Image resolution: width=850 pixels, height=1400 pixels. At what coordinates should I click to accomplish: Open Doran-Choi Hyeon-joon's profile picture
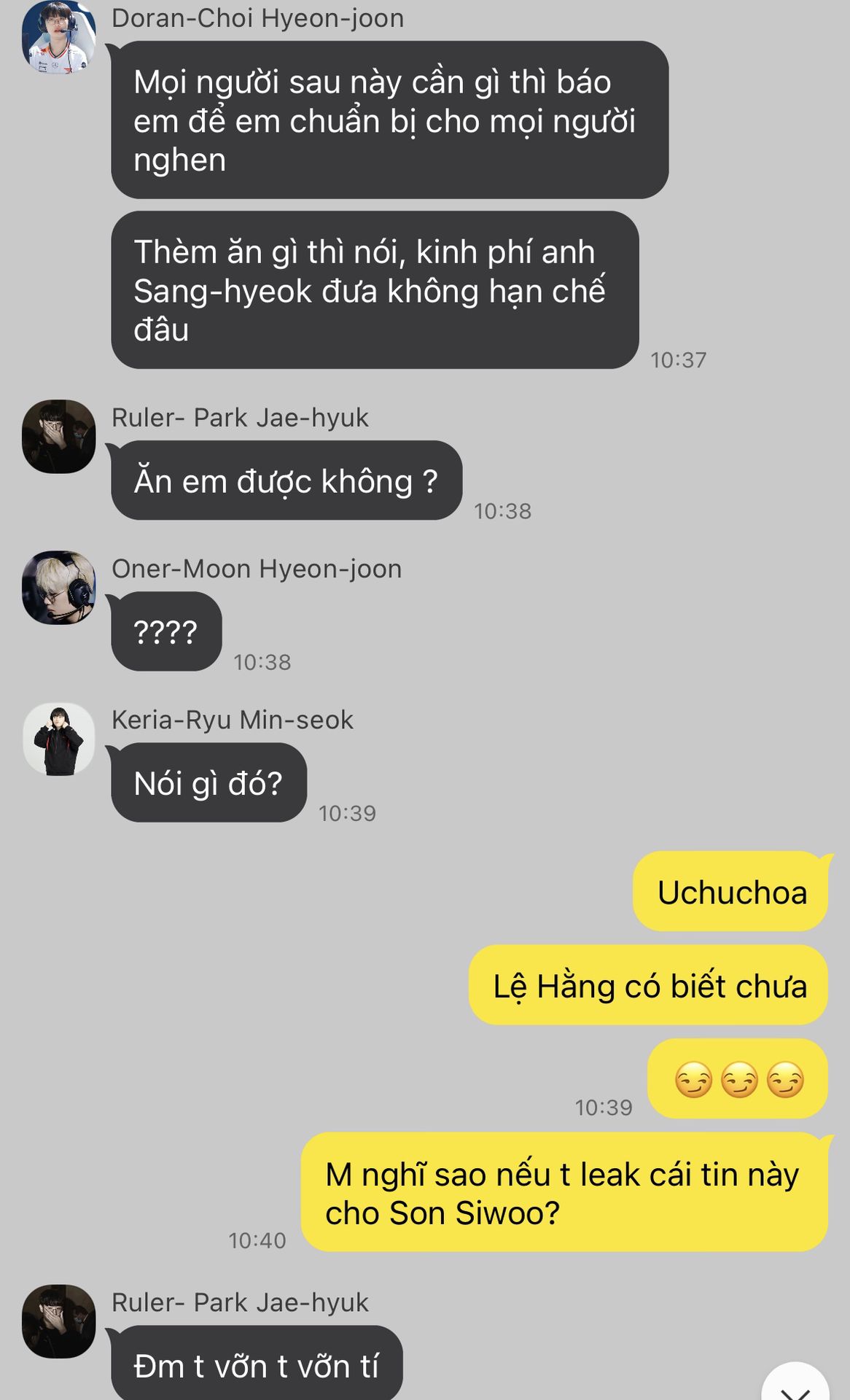pos(59,37)
